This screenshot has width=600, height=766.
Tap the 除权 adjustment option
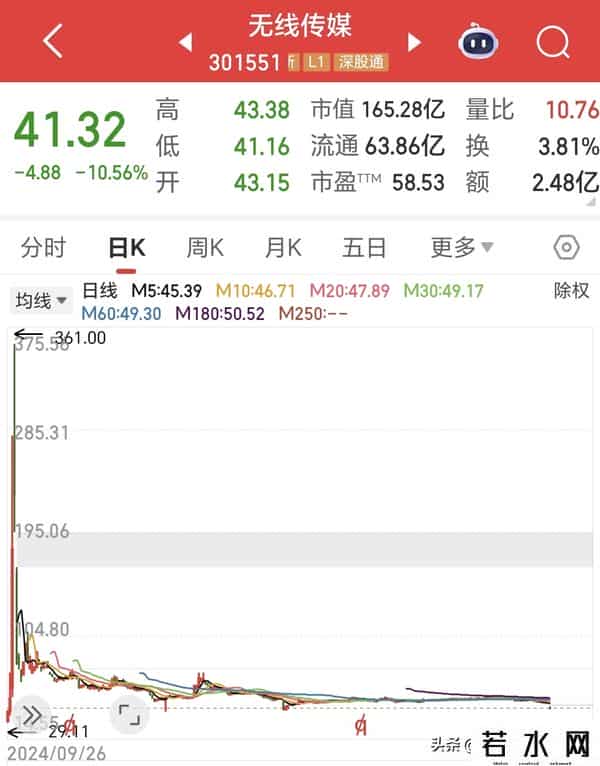pos(571,290)
